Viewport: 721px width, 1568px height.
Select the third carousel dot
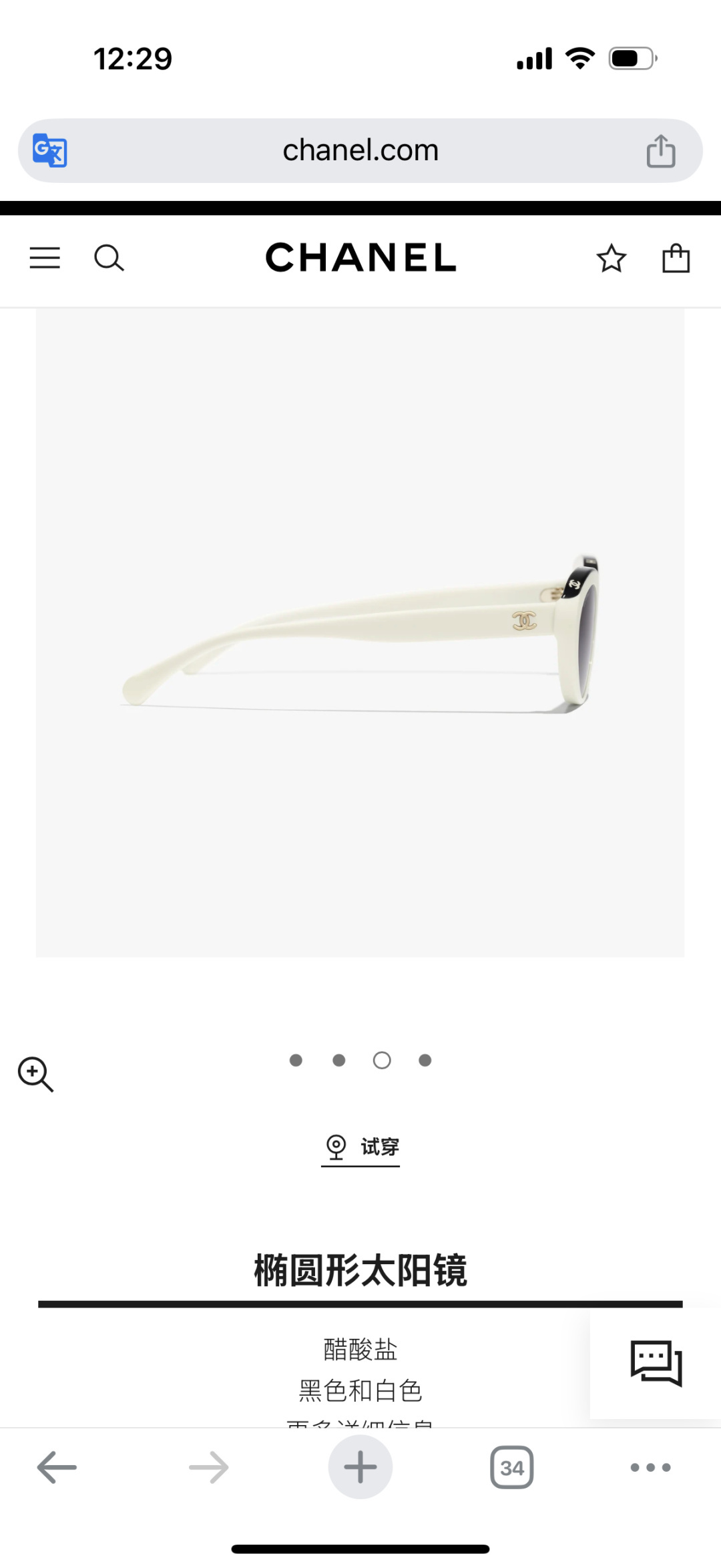tap(381, 1060)
